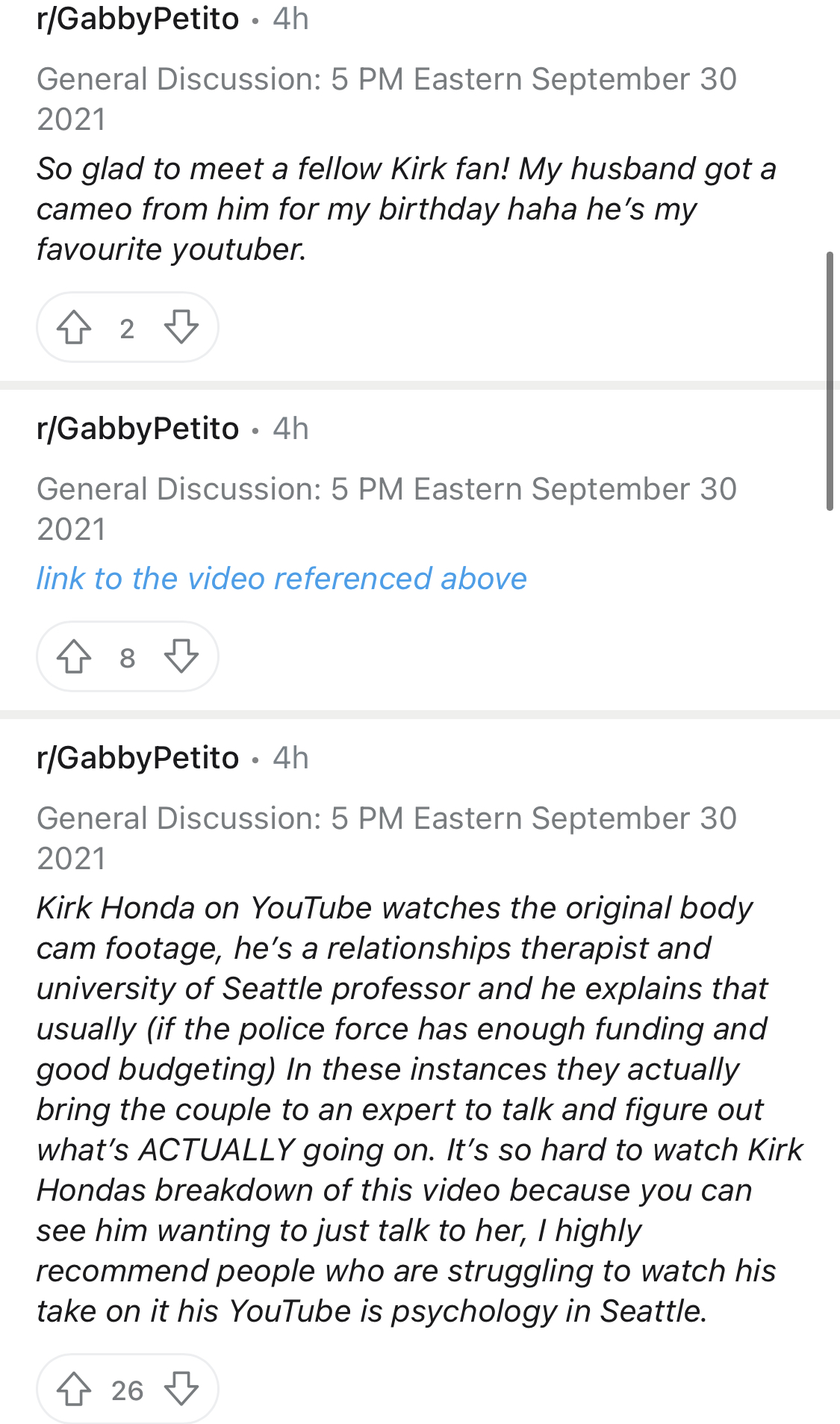Open the 'link to the video referenced above' link
This screenshot has height=1424, width=840.
click(x=281, y=579)
